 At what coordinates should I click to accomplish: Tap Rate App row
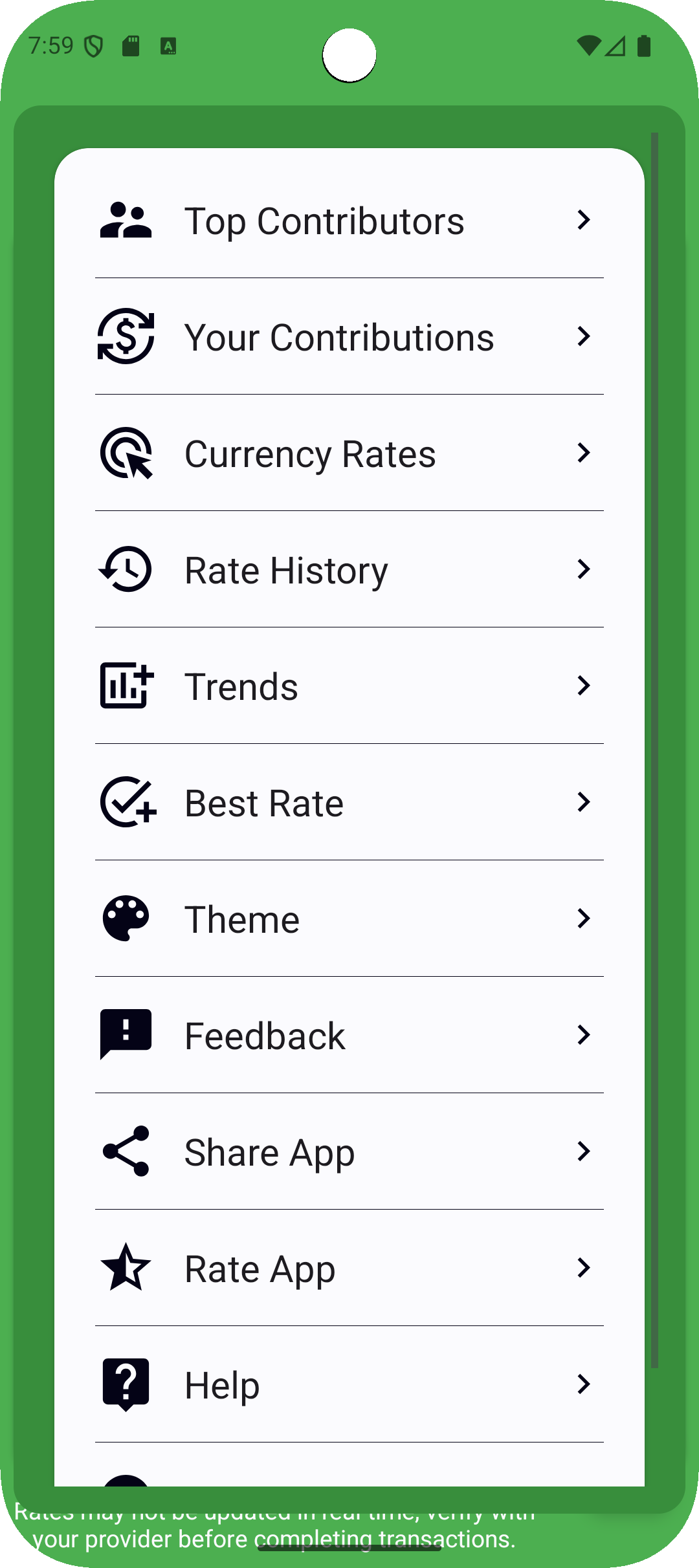coord(349,1269)
